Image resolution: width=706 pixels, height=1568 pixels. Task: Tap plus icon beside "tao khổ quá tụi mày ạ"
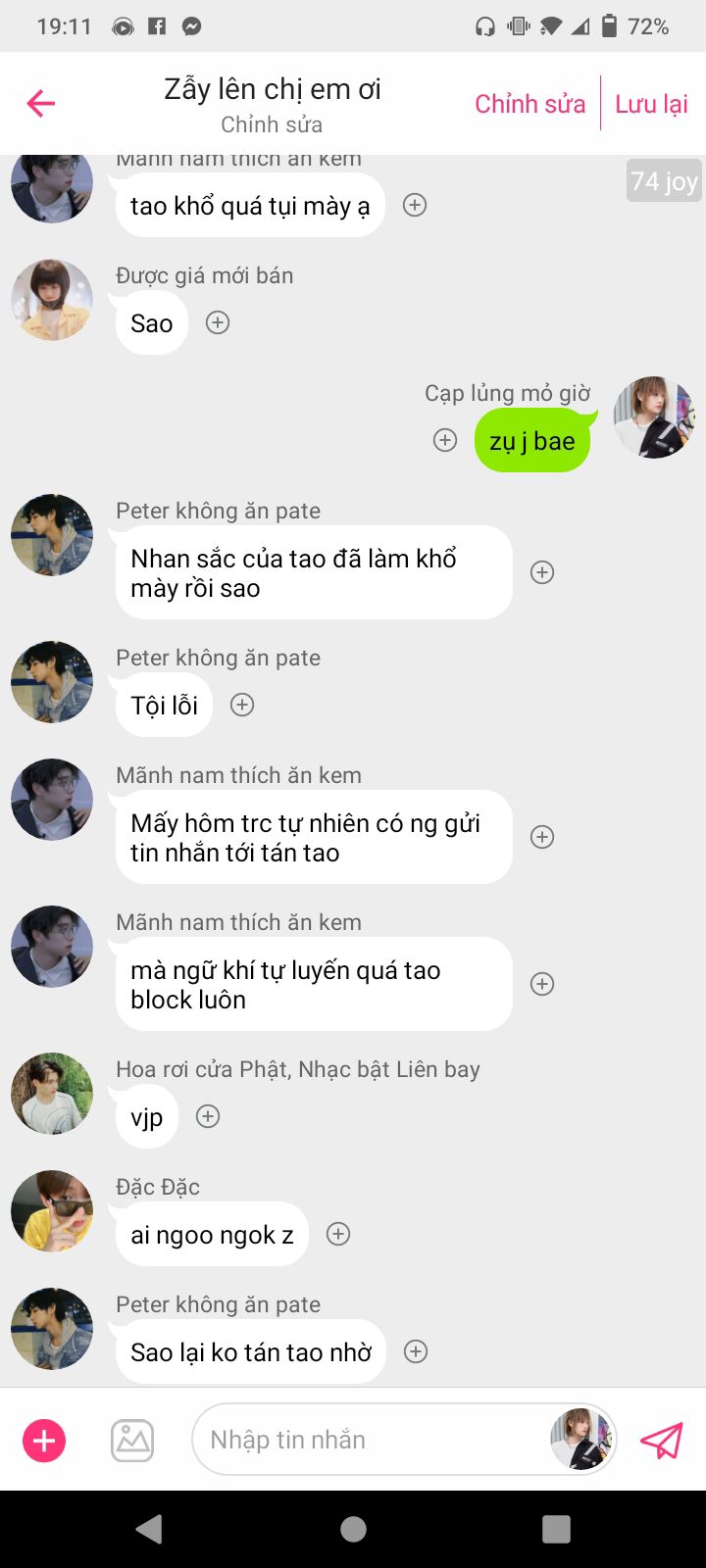point(415,205)
